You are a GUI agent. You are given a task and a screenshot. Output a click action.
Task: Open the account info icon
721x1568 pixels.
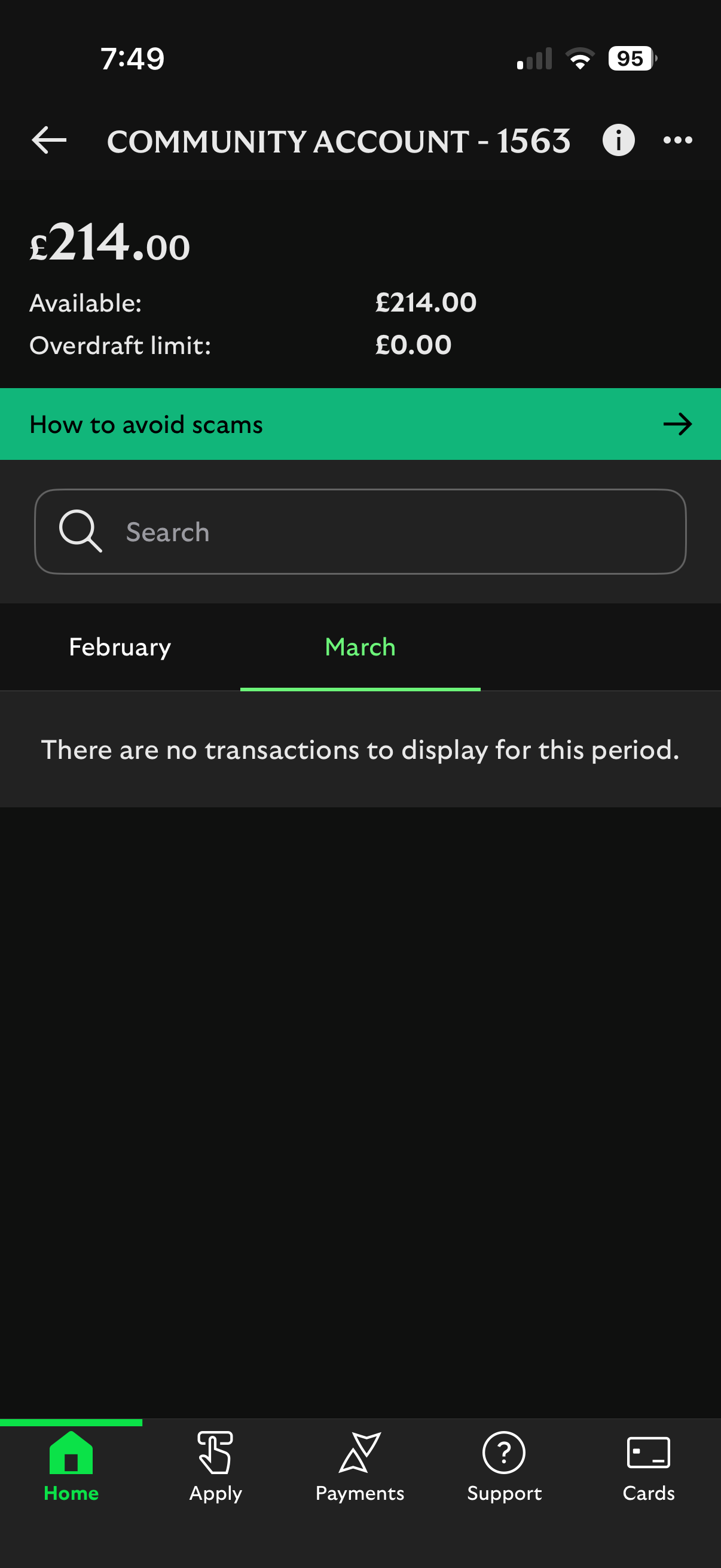(618, 141)
